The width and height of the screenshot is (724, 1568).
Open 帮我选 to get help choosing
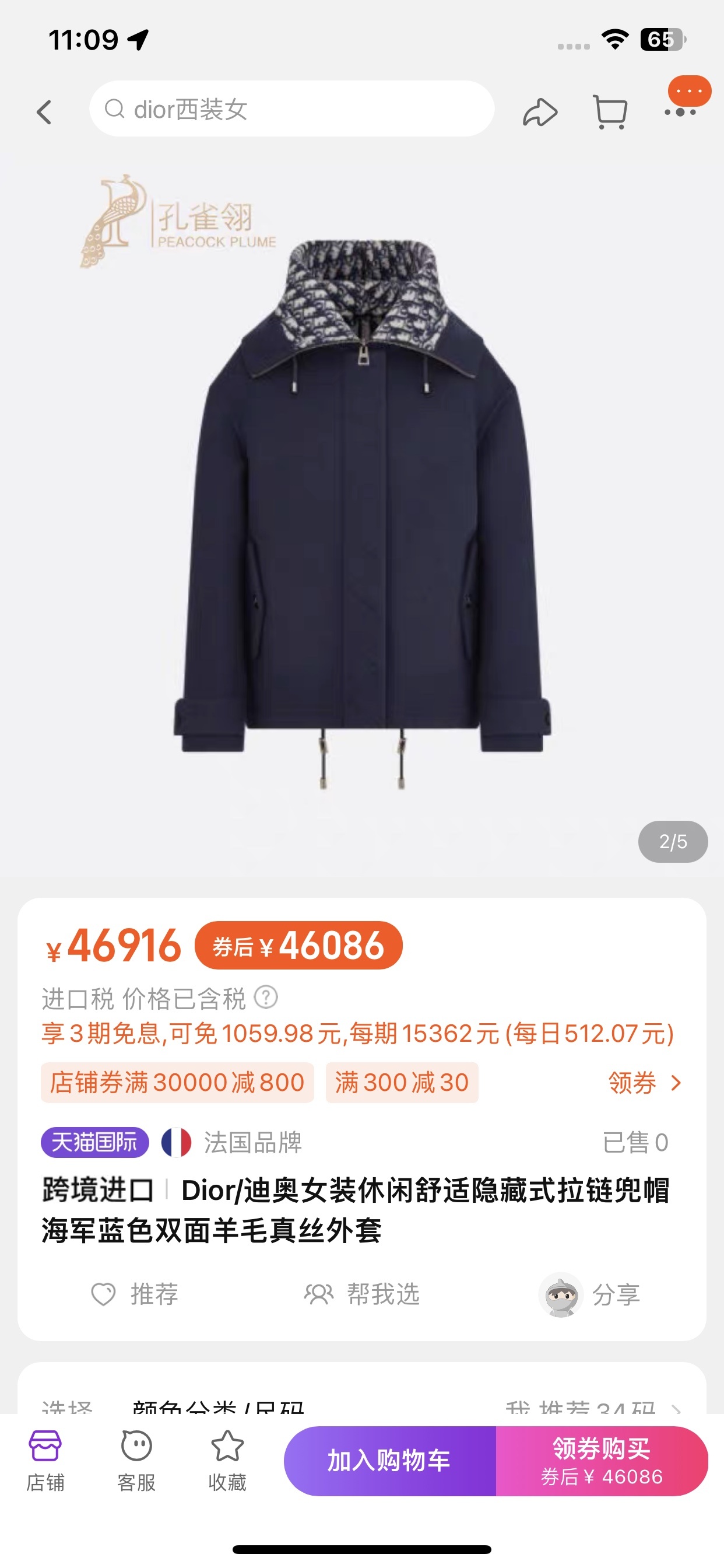point(362,1293)
